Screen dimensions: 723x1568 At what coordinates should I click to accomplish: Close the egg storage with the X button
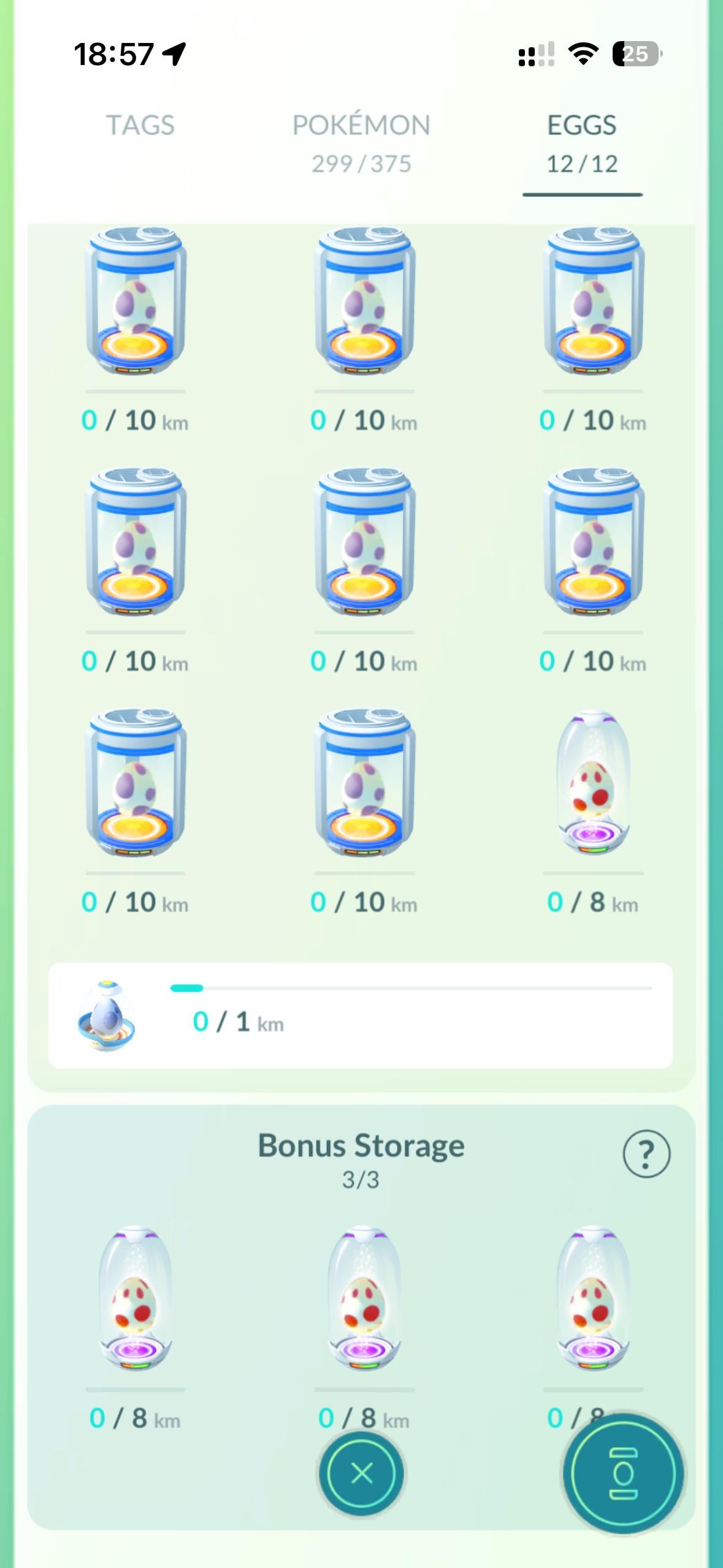(x=361, y=1473)
